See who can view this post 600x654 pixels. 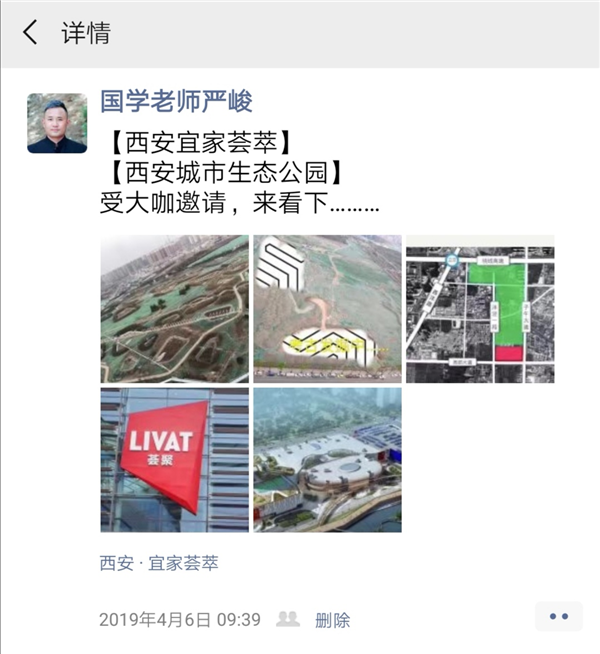288,619
